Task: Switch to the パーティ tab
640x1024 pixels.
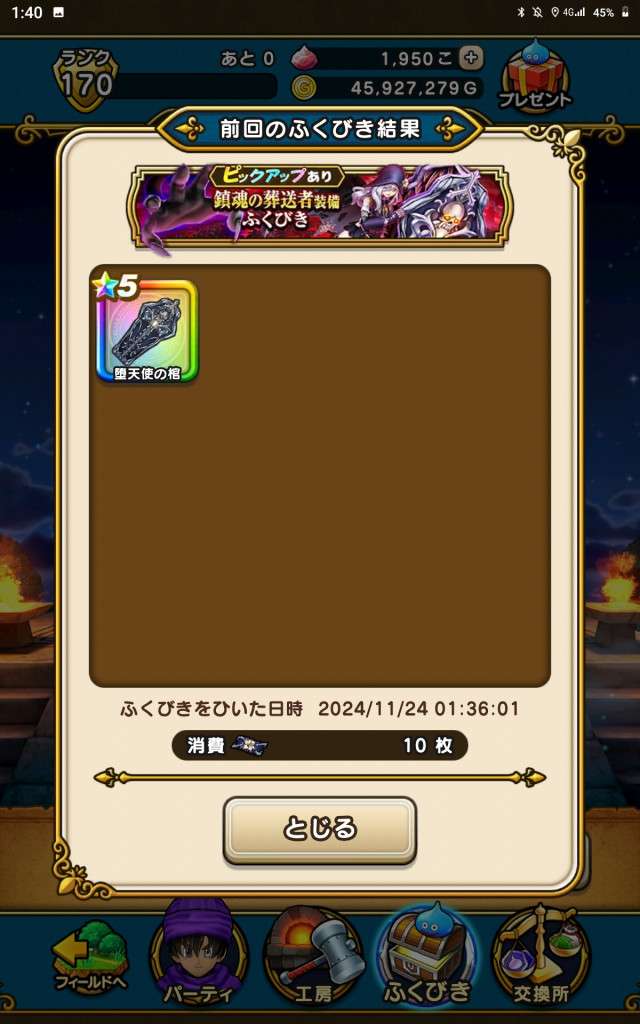Action: coord(197,955)
